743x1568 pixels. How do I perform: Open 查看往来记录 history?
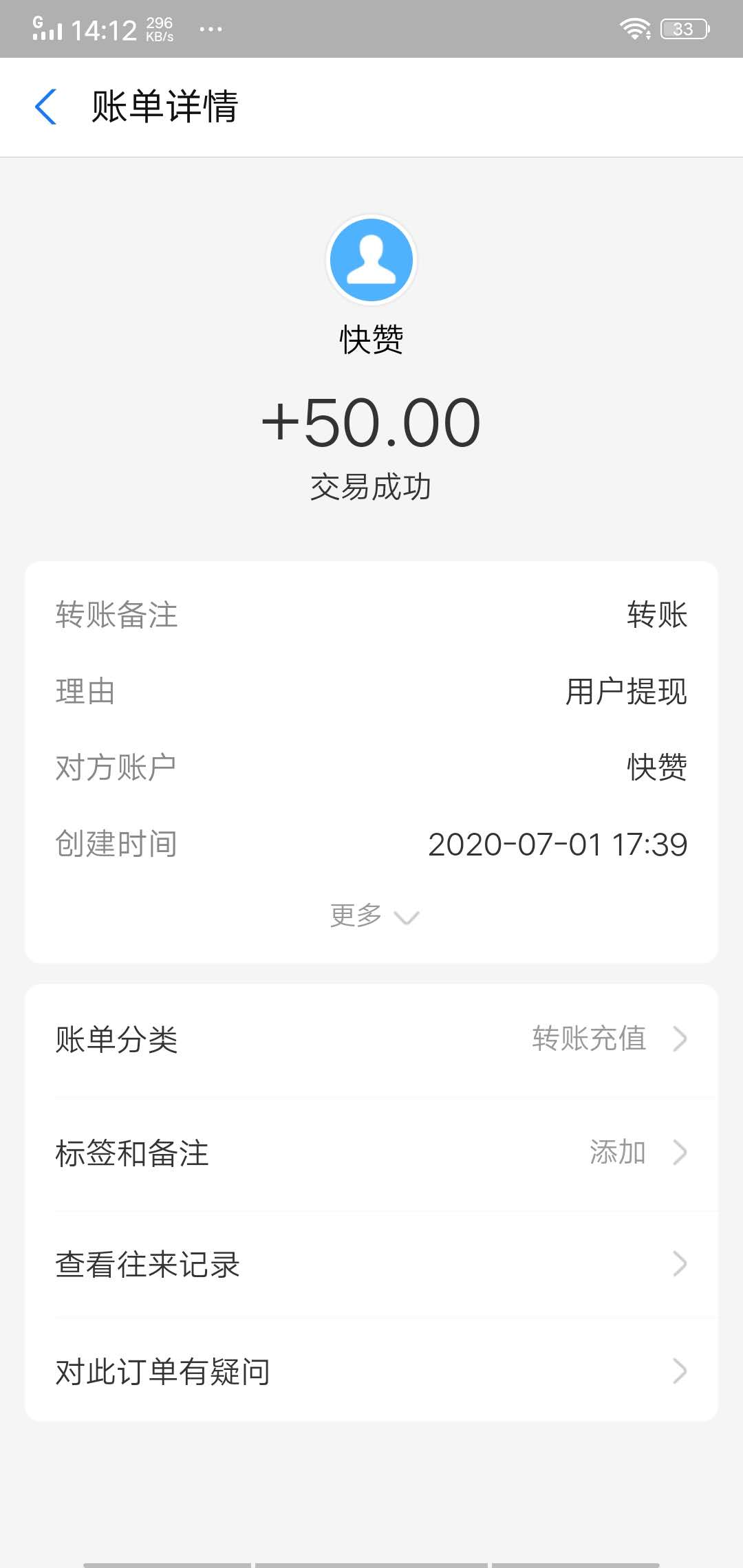(371, 1264)
